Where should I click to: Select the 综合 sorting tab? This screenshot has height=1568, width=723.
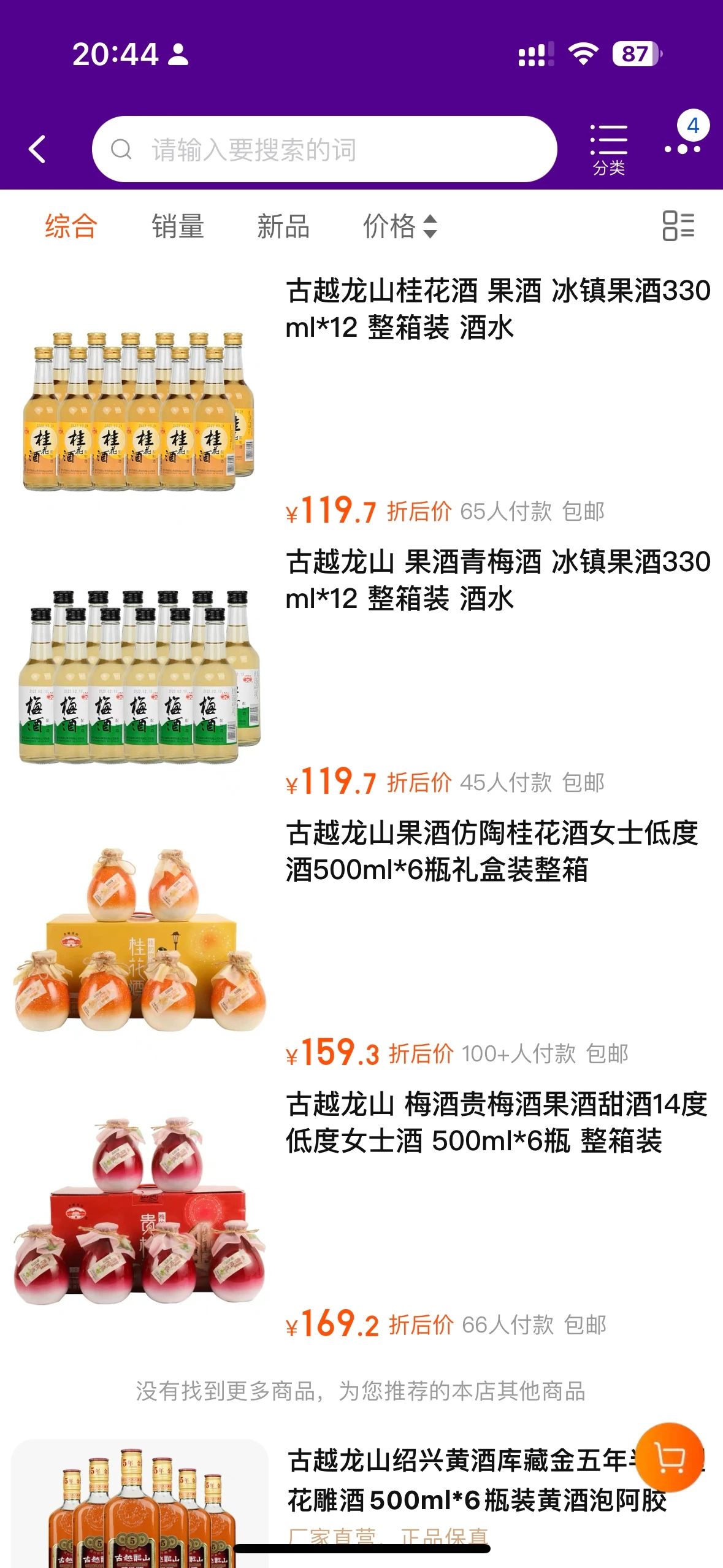(x=71, y=226)
